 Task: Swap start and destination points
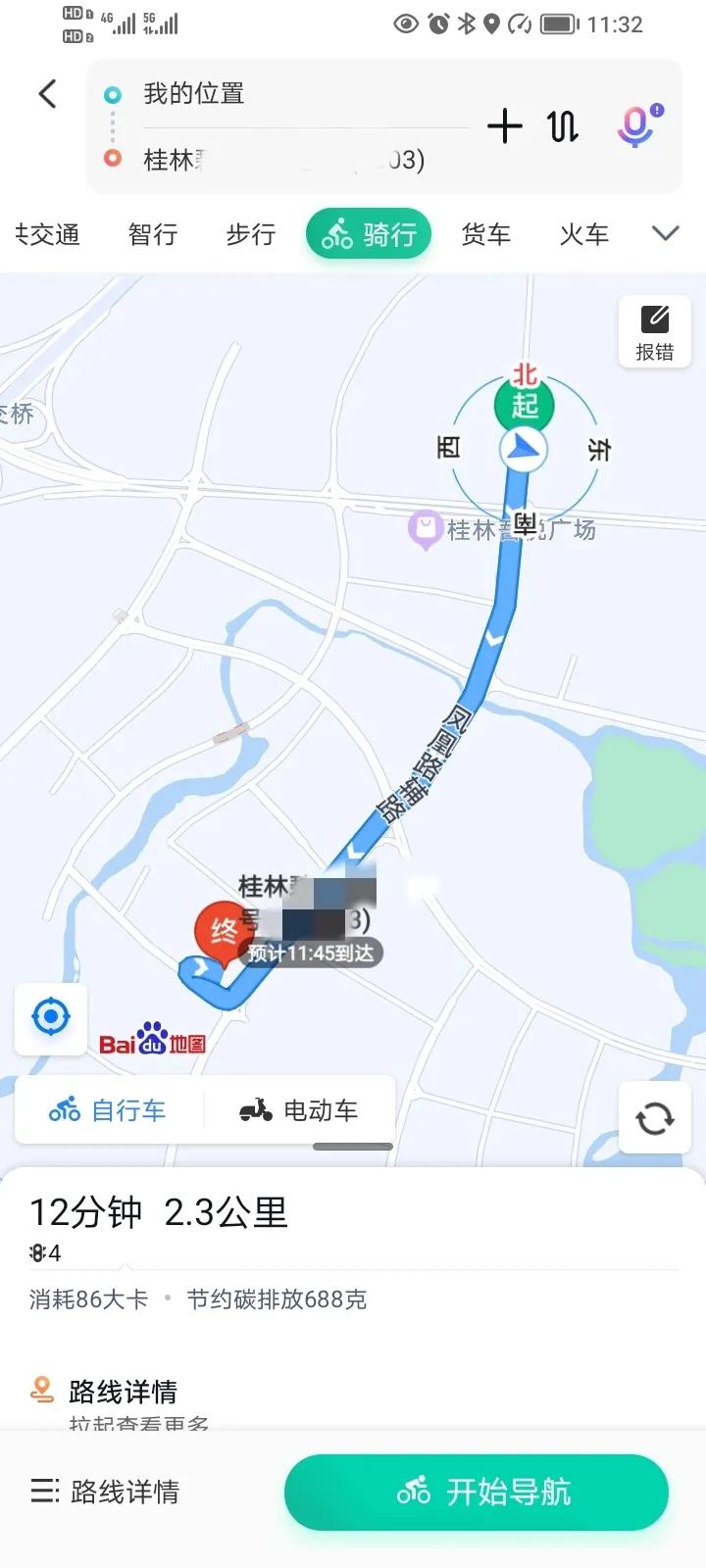click(x=563, y=126)
